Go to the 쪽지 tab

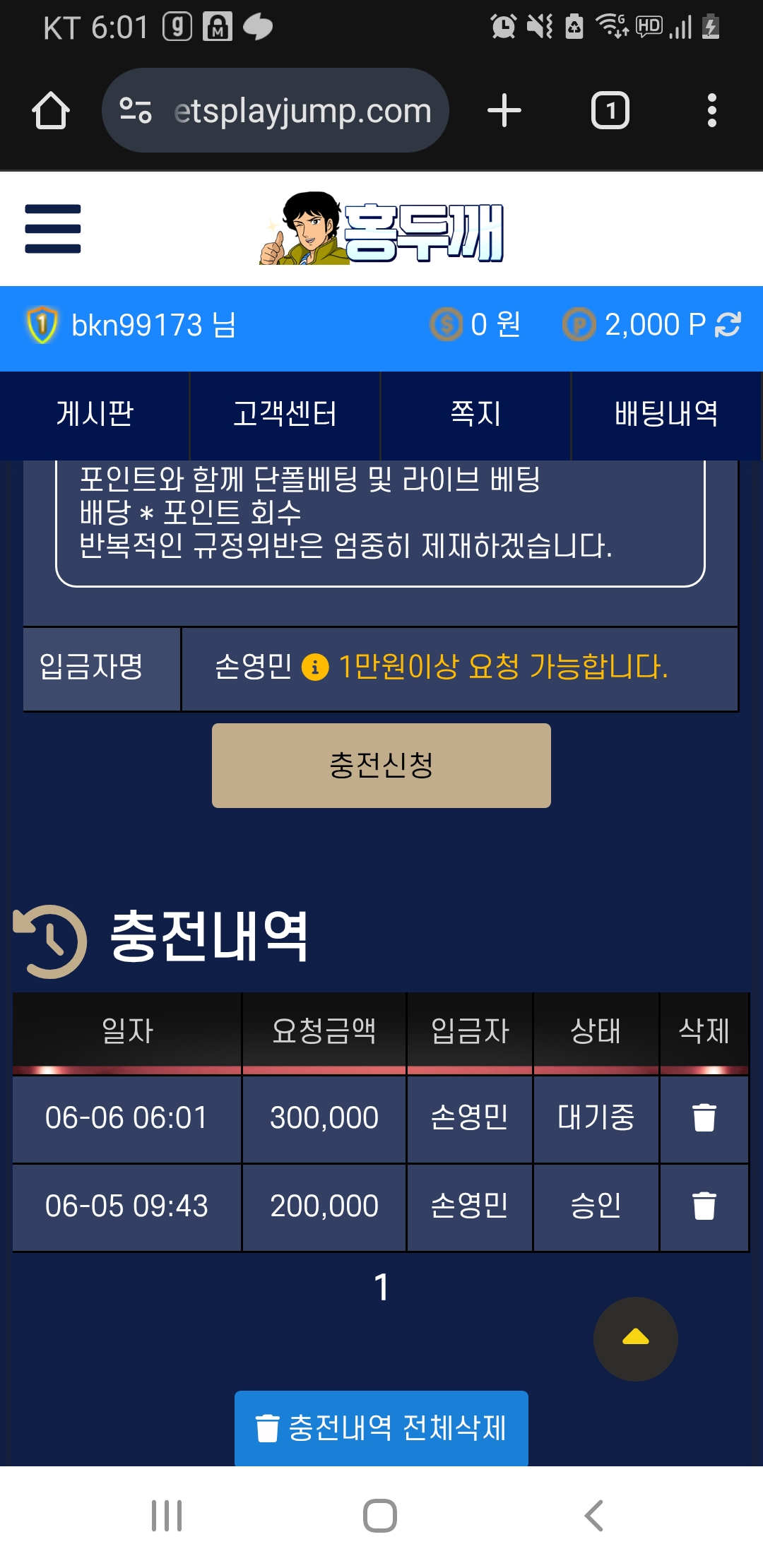[x=475, y=414]
